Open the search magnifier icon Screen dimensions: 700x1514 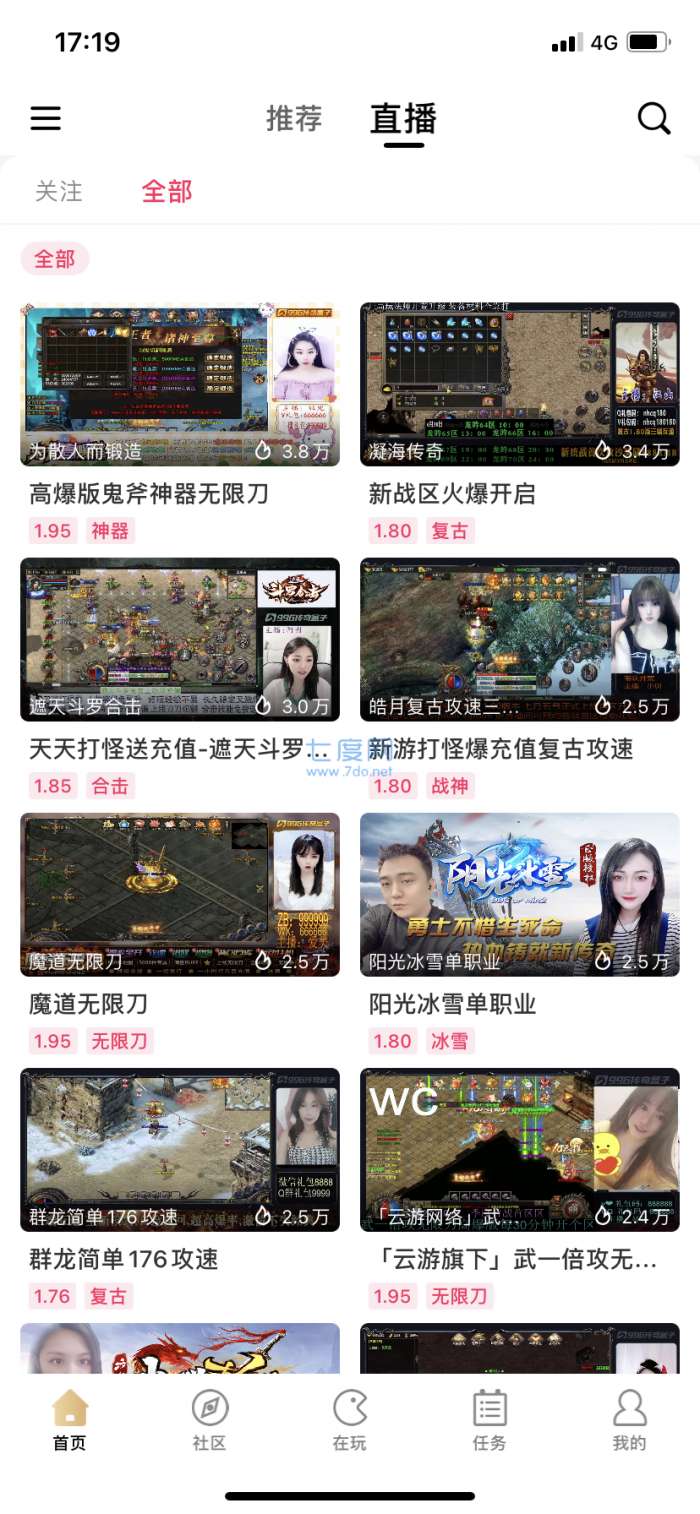click(654, 119)
